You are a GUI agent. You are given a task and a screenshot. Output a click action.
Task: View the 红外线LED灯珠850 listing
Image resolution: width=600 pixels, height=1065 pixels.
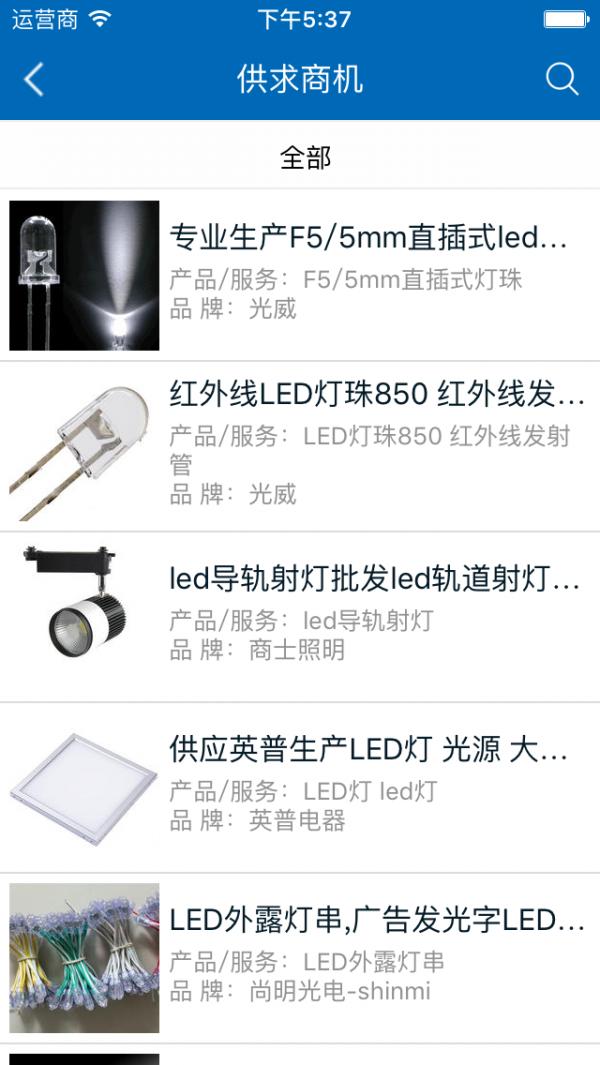click(376, 395)
